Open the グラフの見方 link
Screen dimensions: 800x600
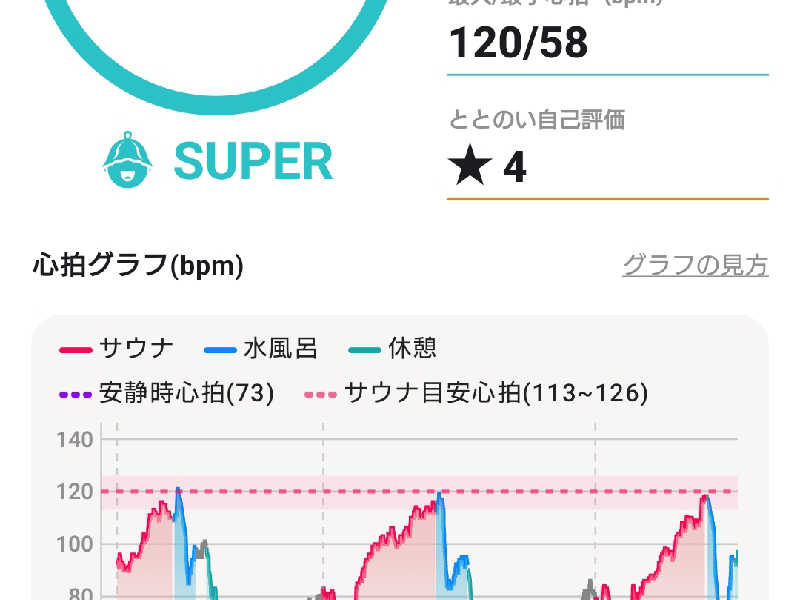(x=695, y=266)
